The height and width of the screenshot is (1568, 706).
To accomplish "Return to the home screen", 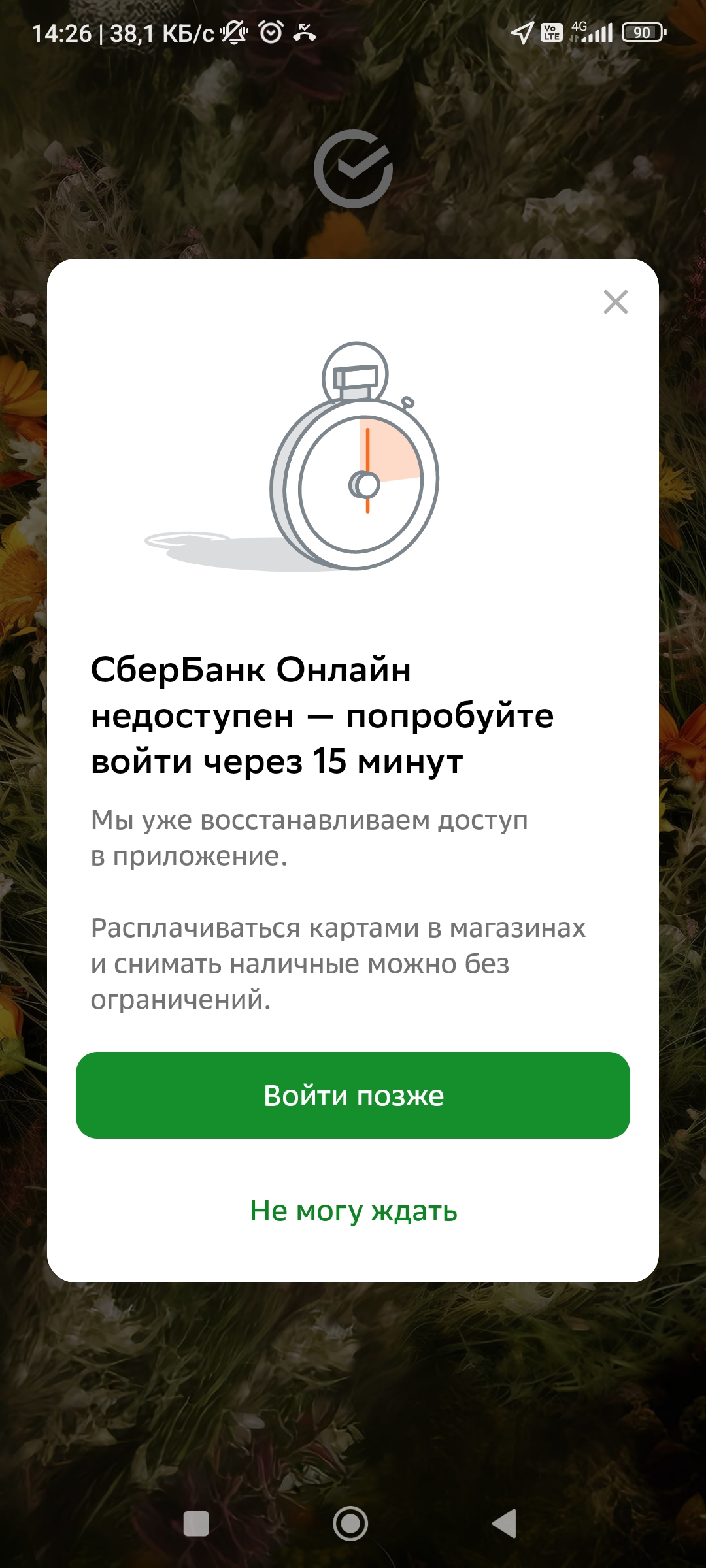I will 350,1524.
